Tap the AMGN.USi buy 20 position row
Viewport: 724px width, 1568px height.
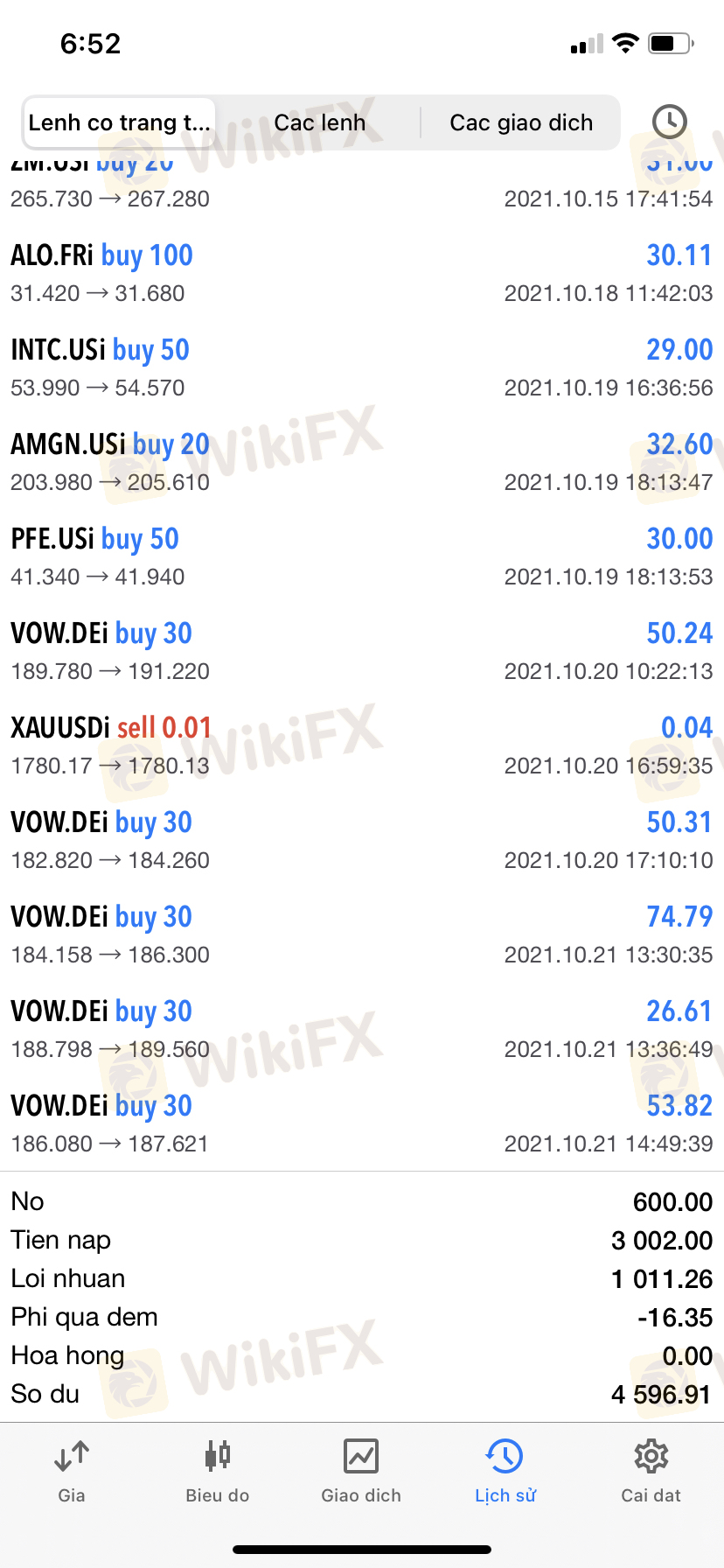click(x=362, y=462)
